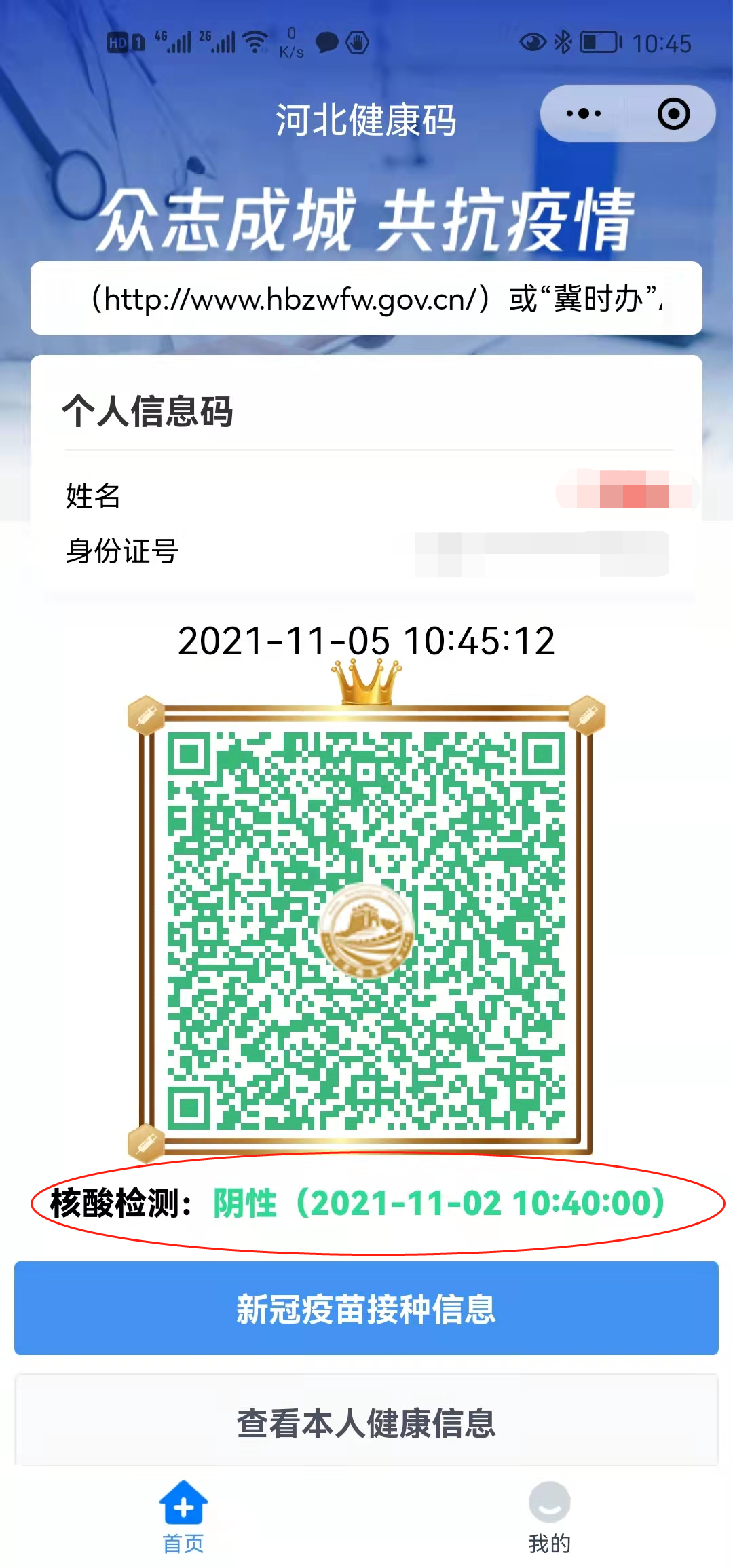Open the mini program more options menu
The height and width of the screenshot is (1568, 733).
click(x=584, y=113)
